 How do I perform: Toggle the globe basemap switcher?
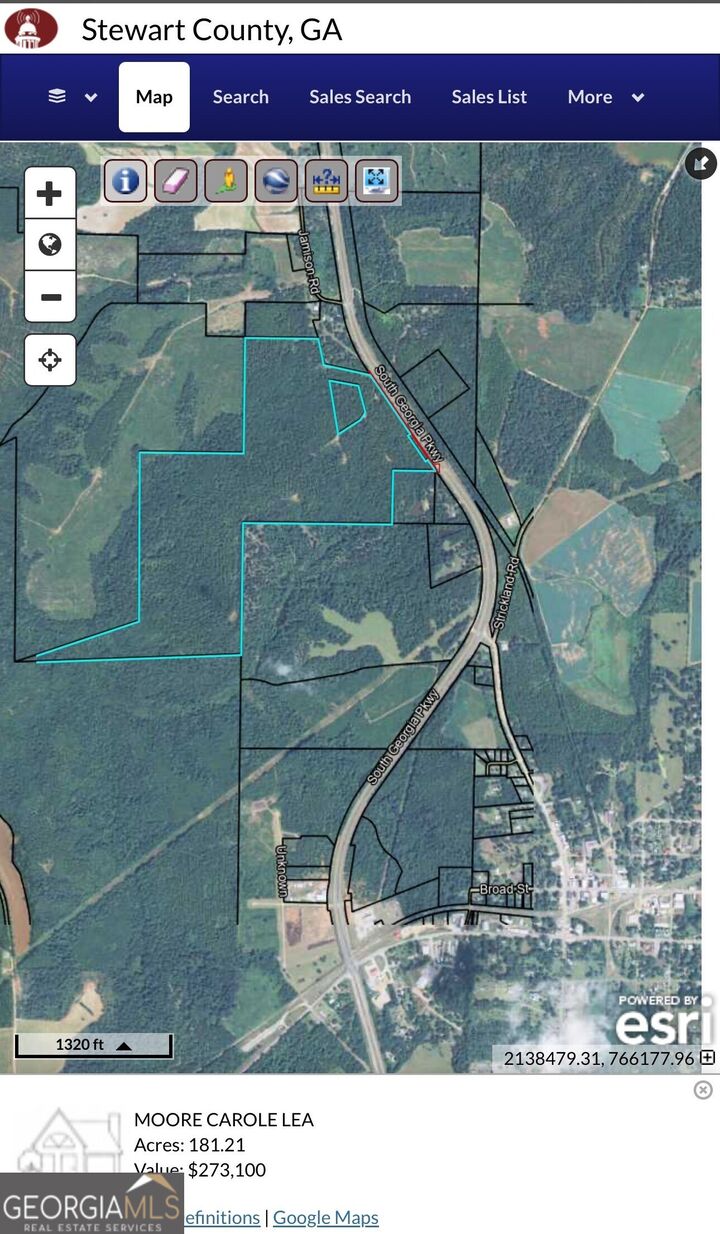(x=50, y=244)
